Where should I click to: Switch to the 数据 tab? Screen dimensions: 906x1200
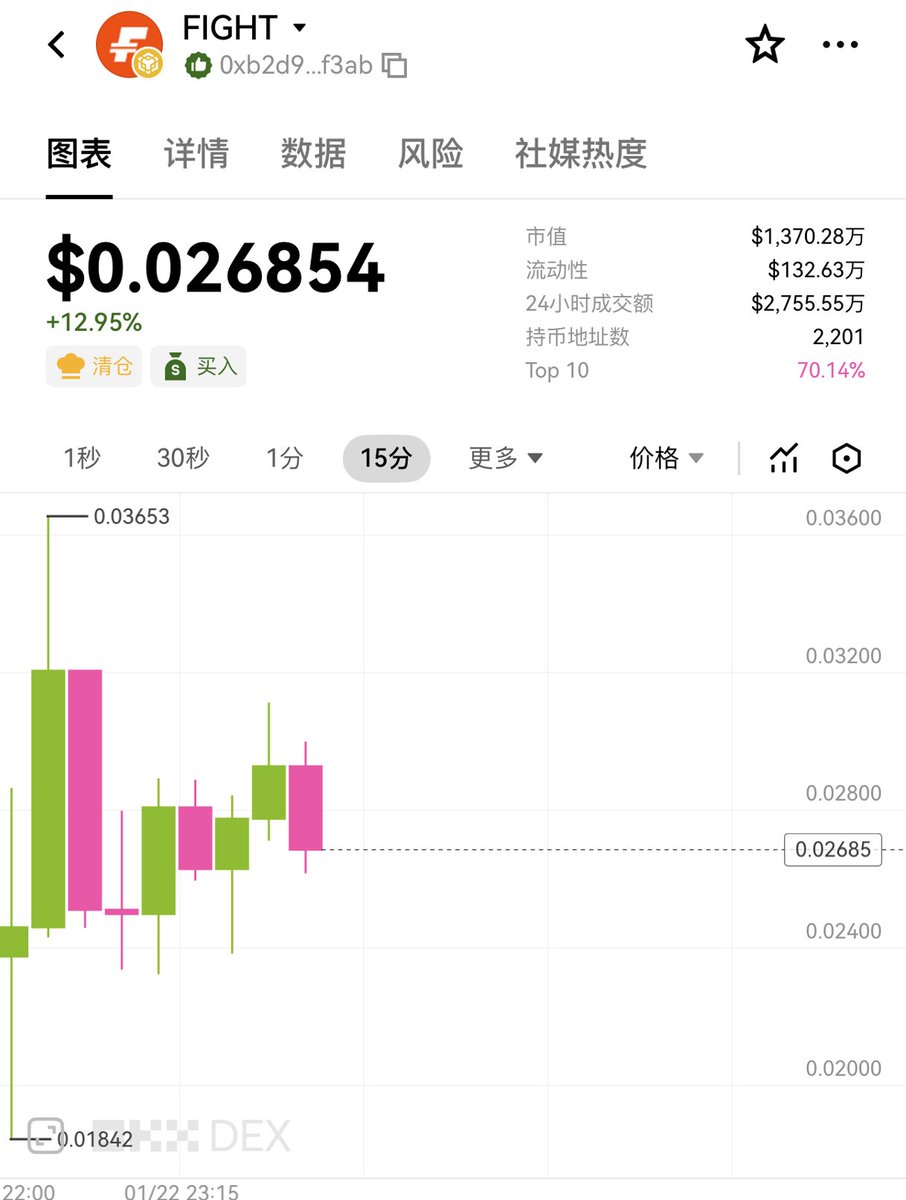(x=313, y=153)
